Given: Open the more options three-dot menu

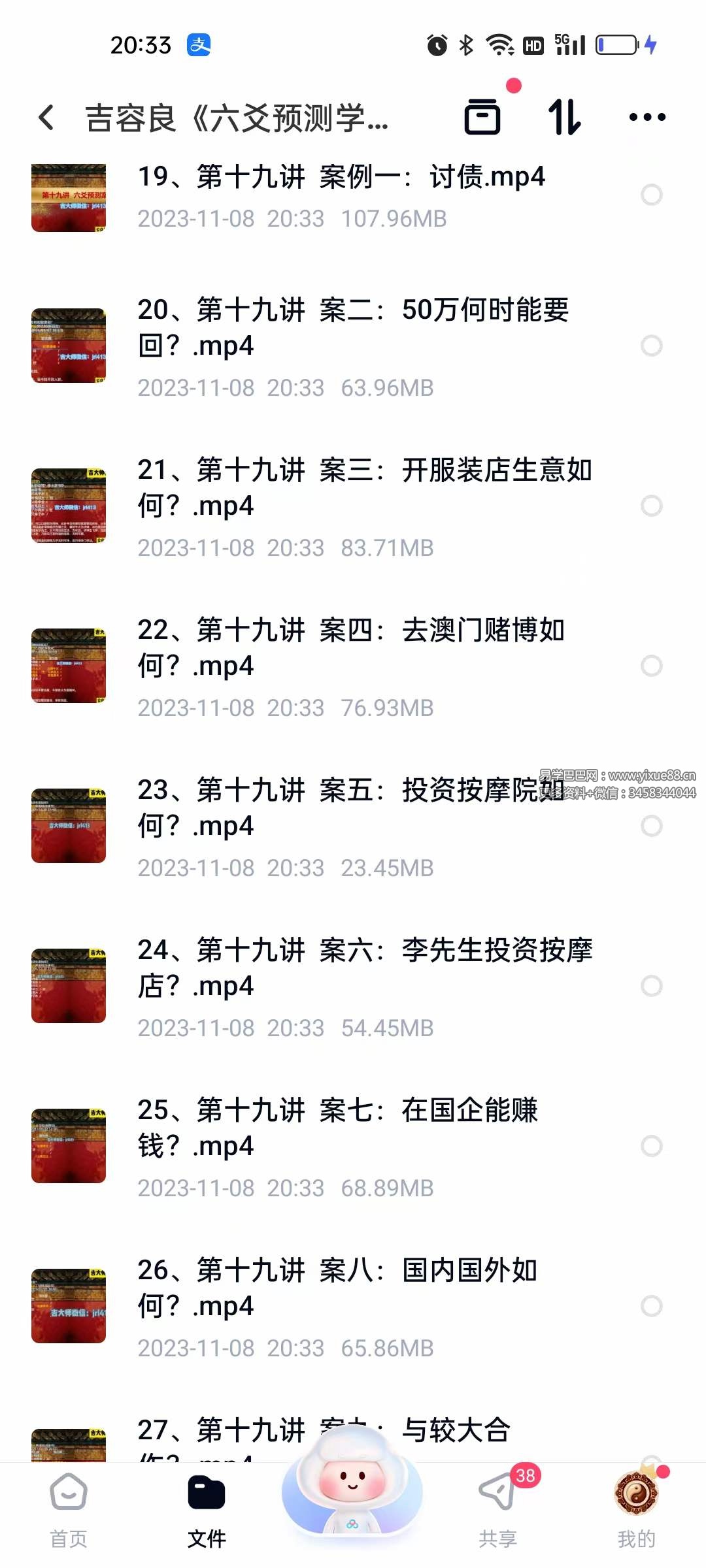Looking at the screenshot, I should coord(646,118).
